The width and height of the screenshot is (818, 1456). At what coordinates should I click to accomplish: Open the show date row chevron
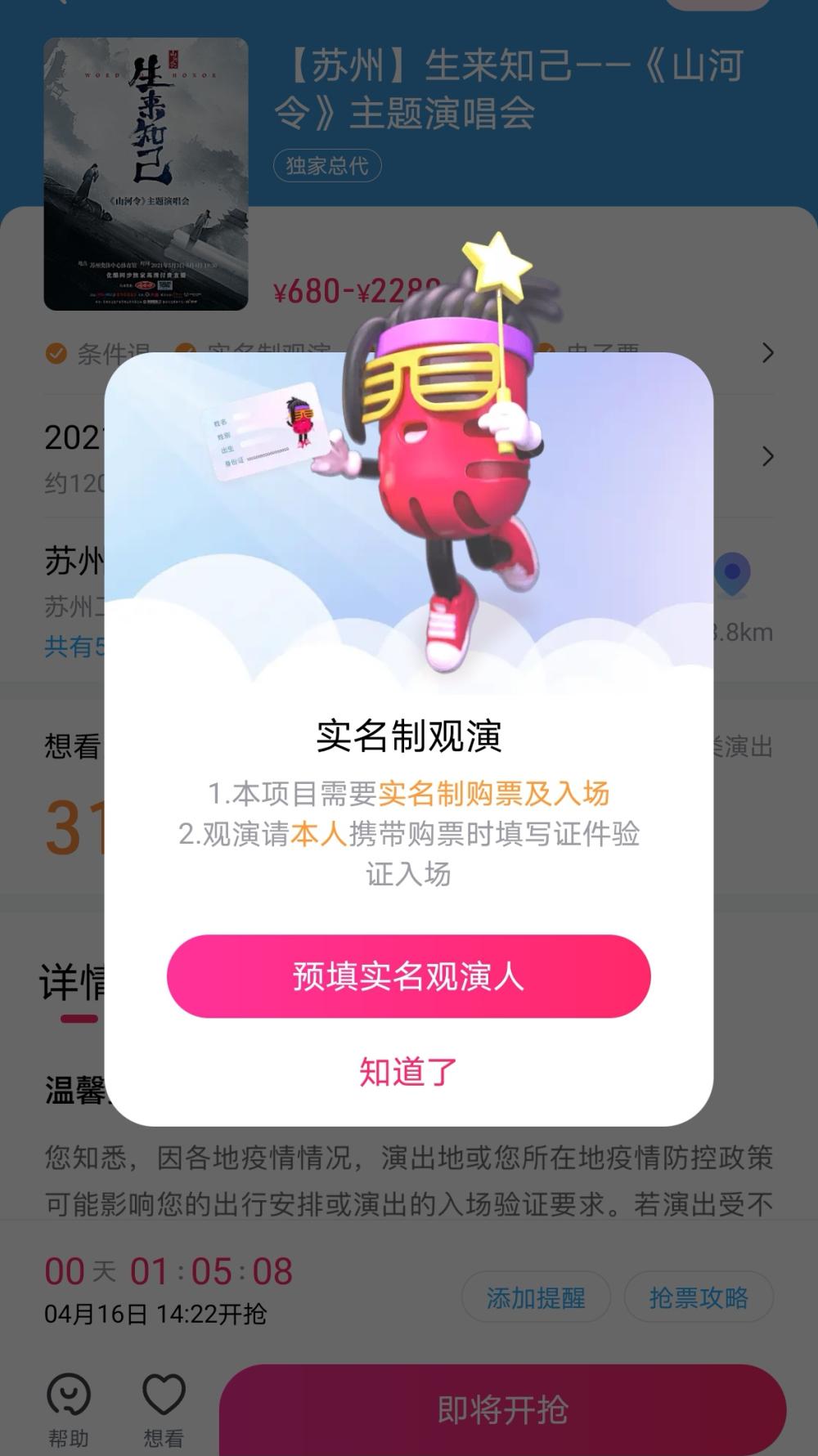(767, 456)
